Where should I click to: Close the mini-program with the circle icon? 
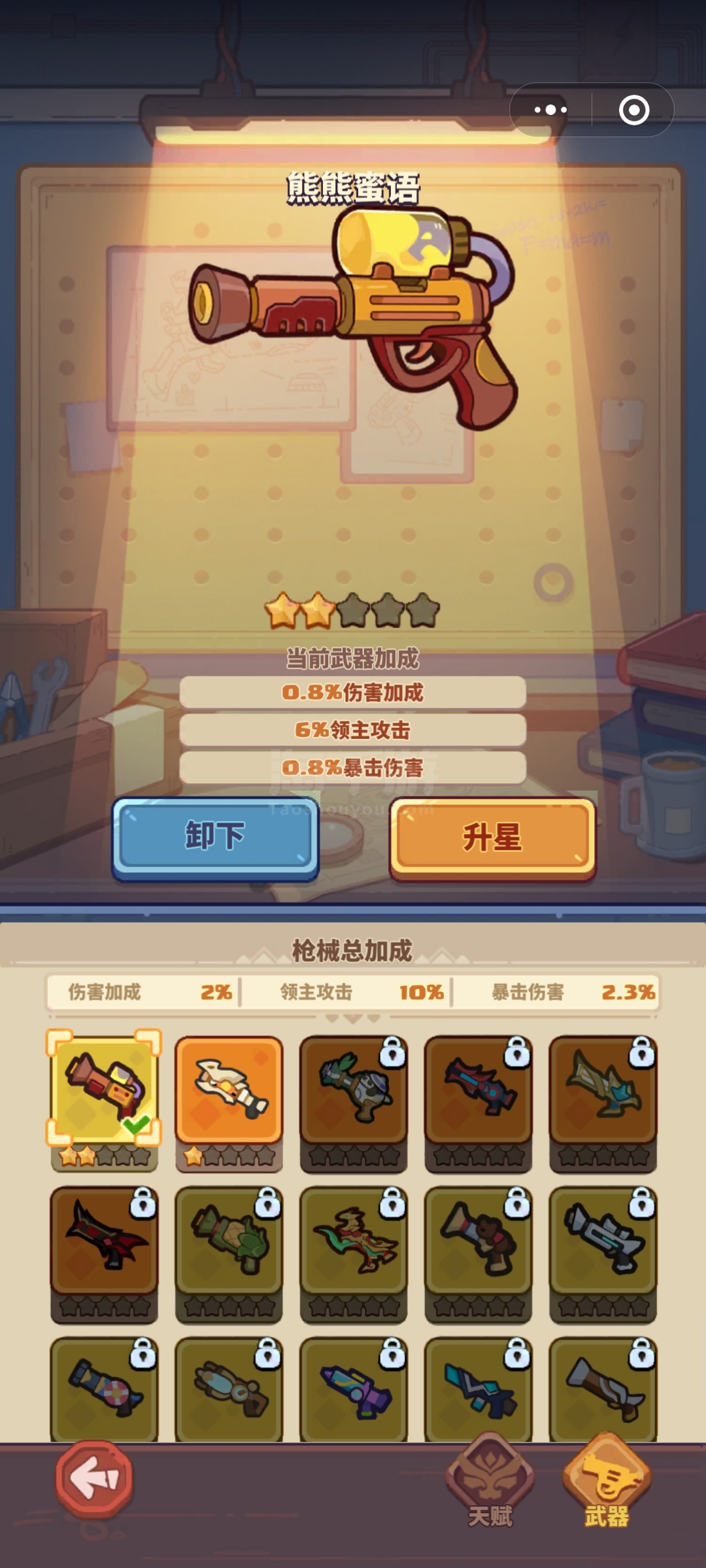(x=634, y=110)
